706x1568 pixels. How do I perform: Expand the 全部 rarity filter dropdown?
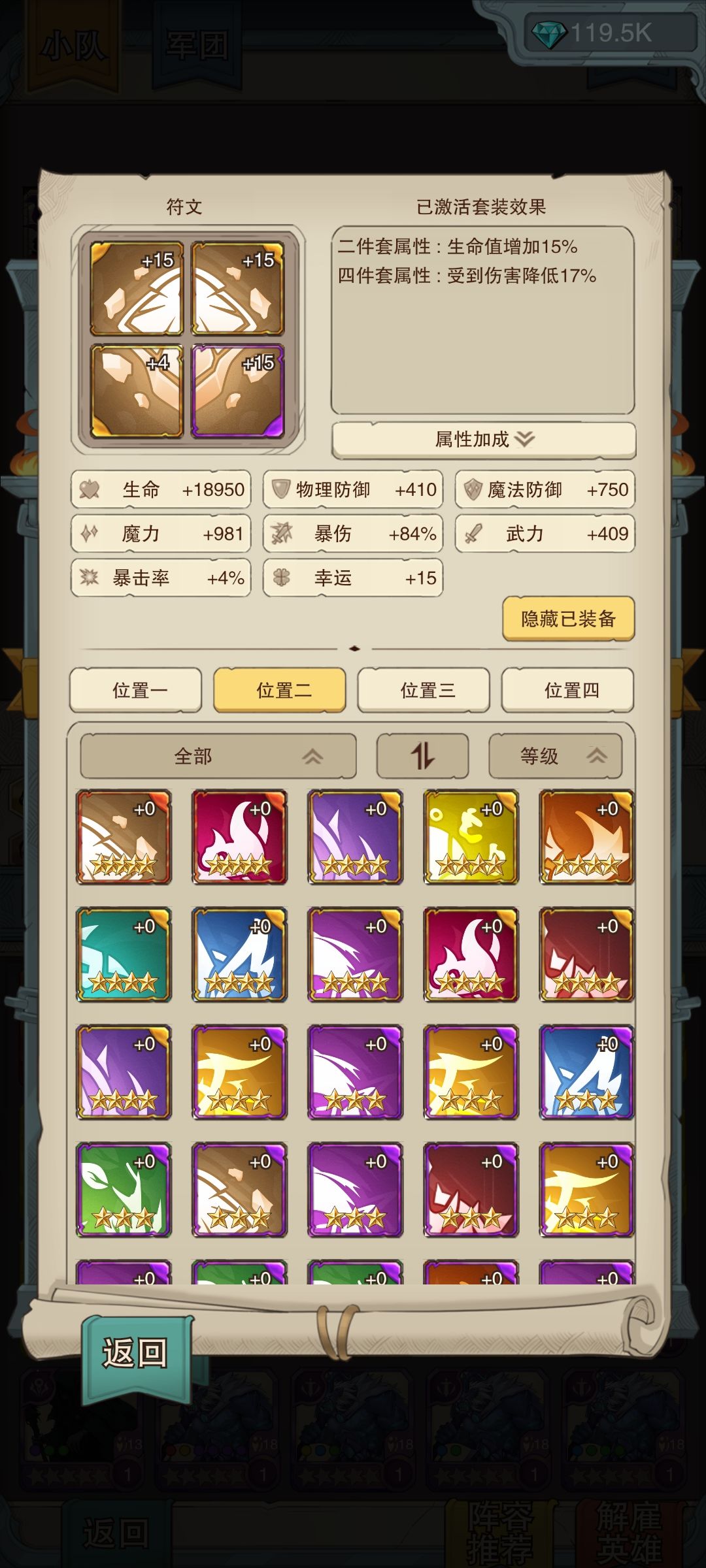point(216,755)
